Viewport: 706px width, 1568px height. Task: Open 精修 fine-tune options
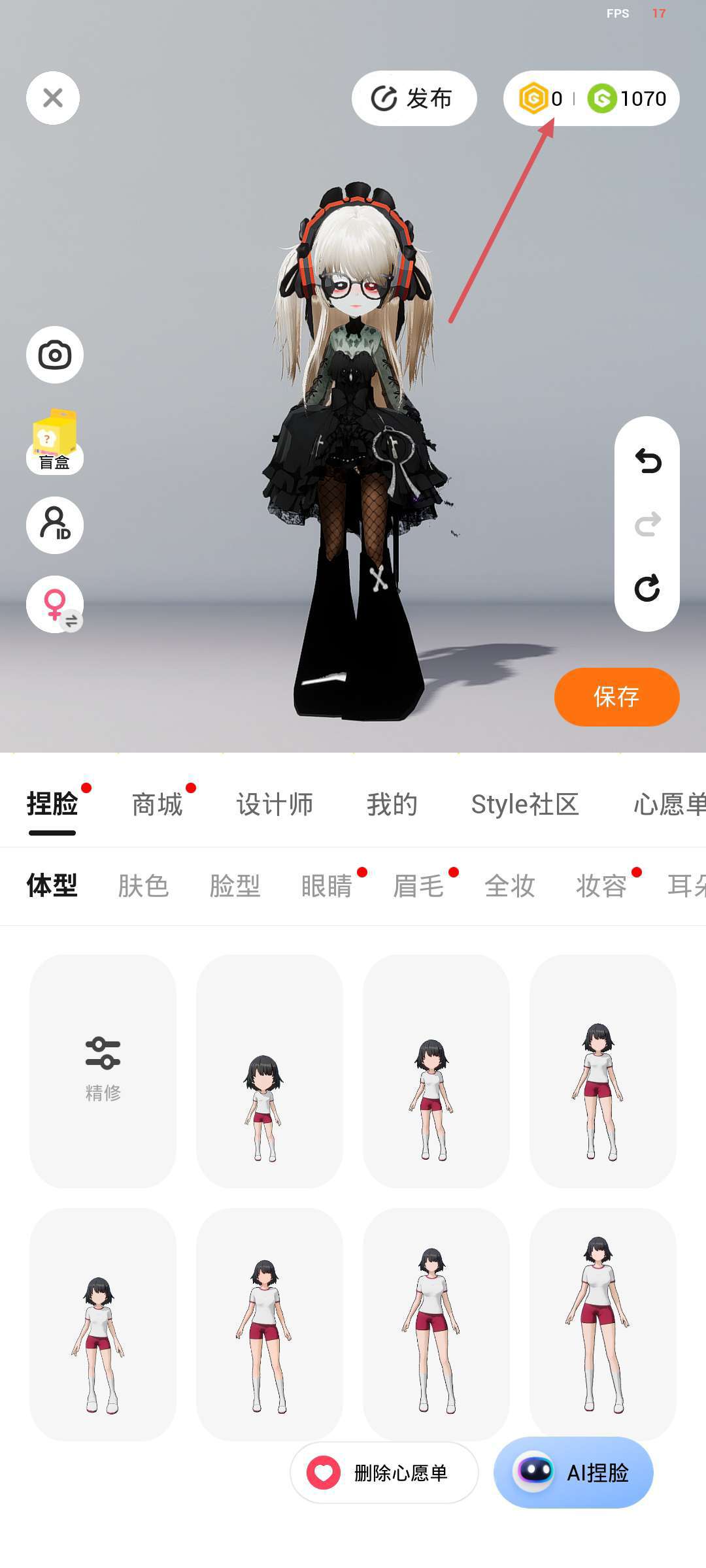pos(103,1070)
